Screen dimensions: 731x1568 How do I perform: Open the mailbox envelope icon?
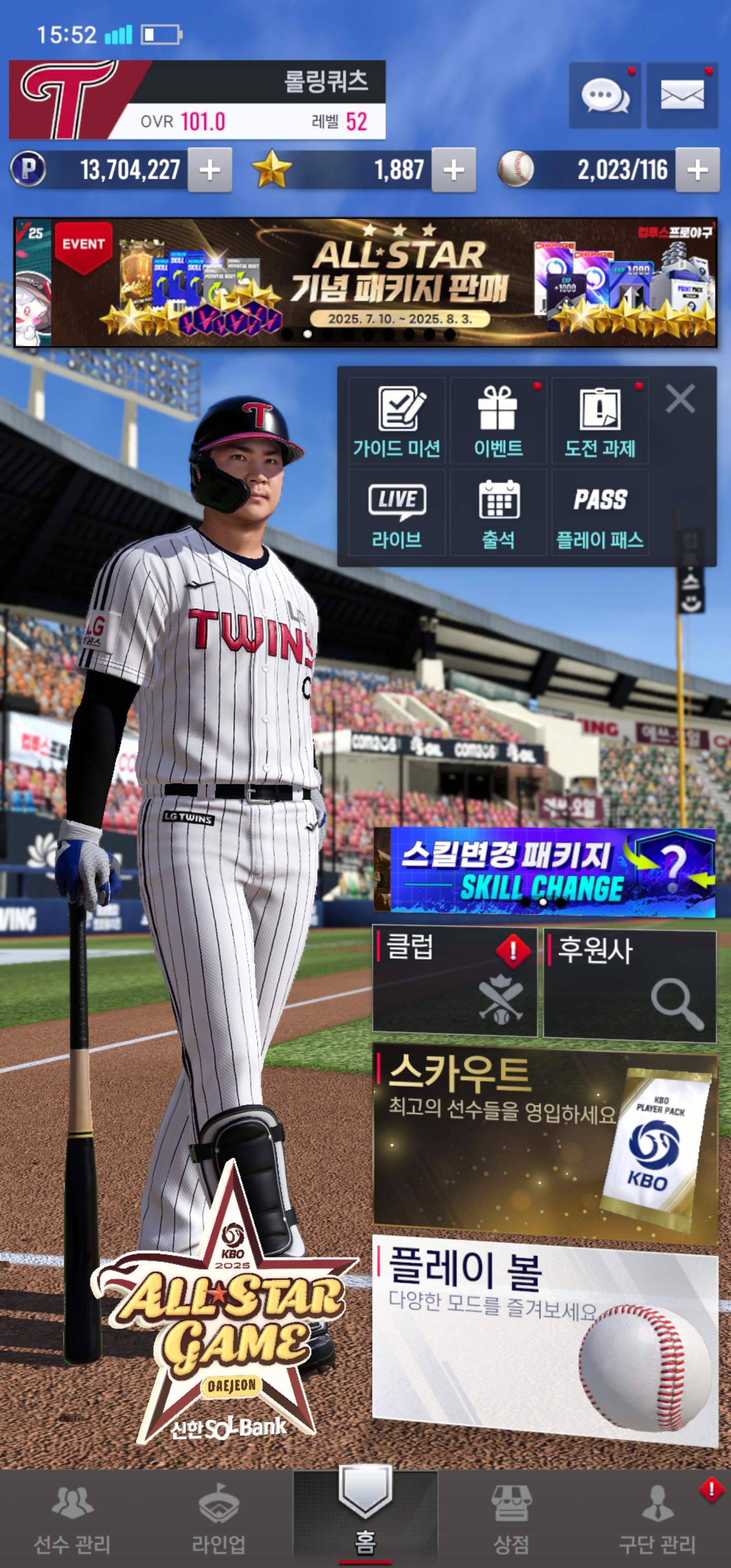pos(682,95)
